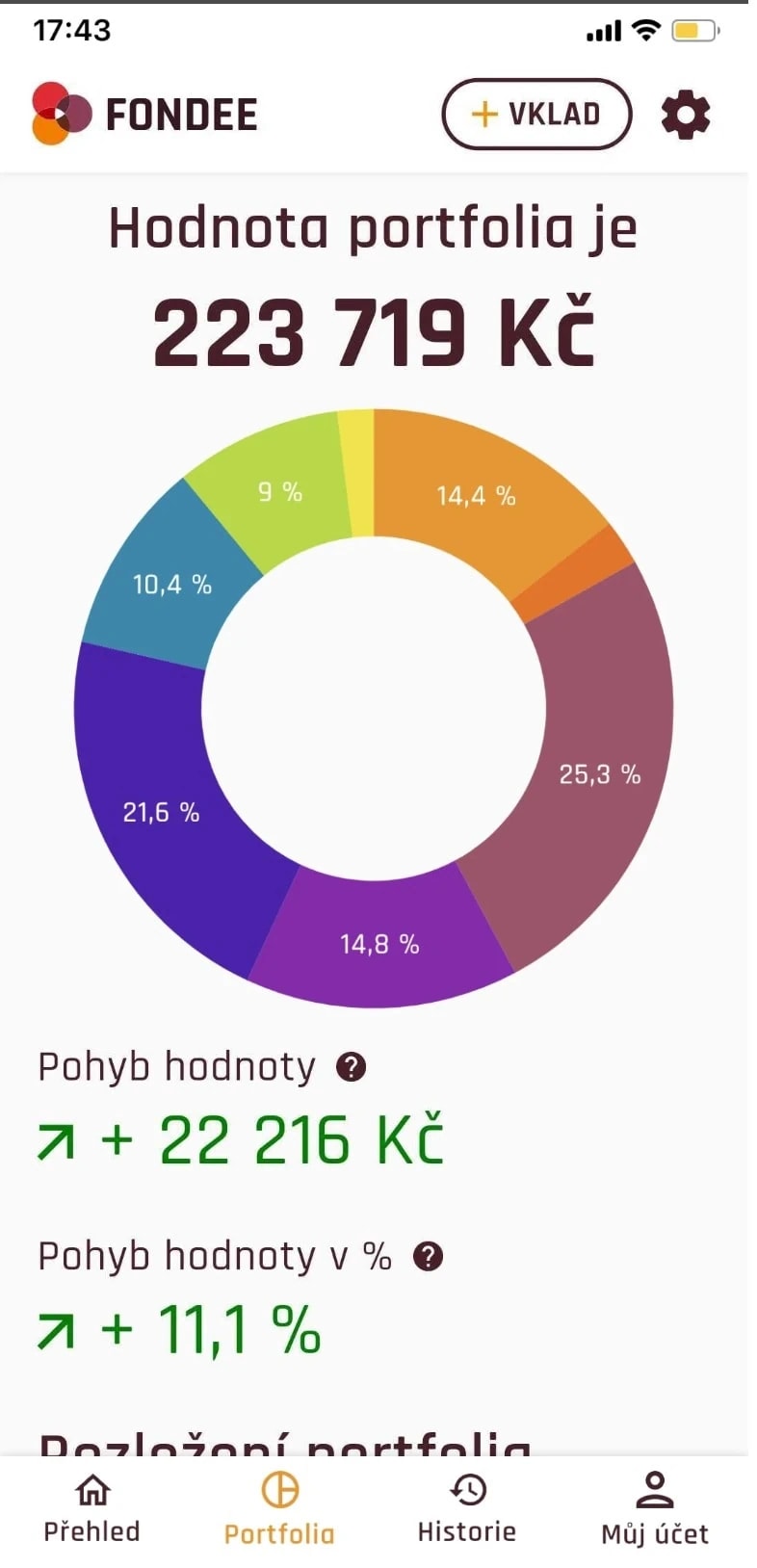Tap the 14,4 % orange chart segment
Viewport: 757px width, 1568px height.
click(x=477, y=496)
